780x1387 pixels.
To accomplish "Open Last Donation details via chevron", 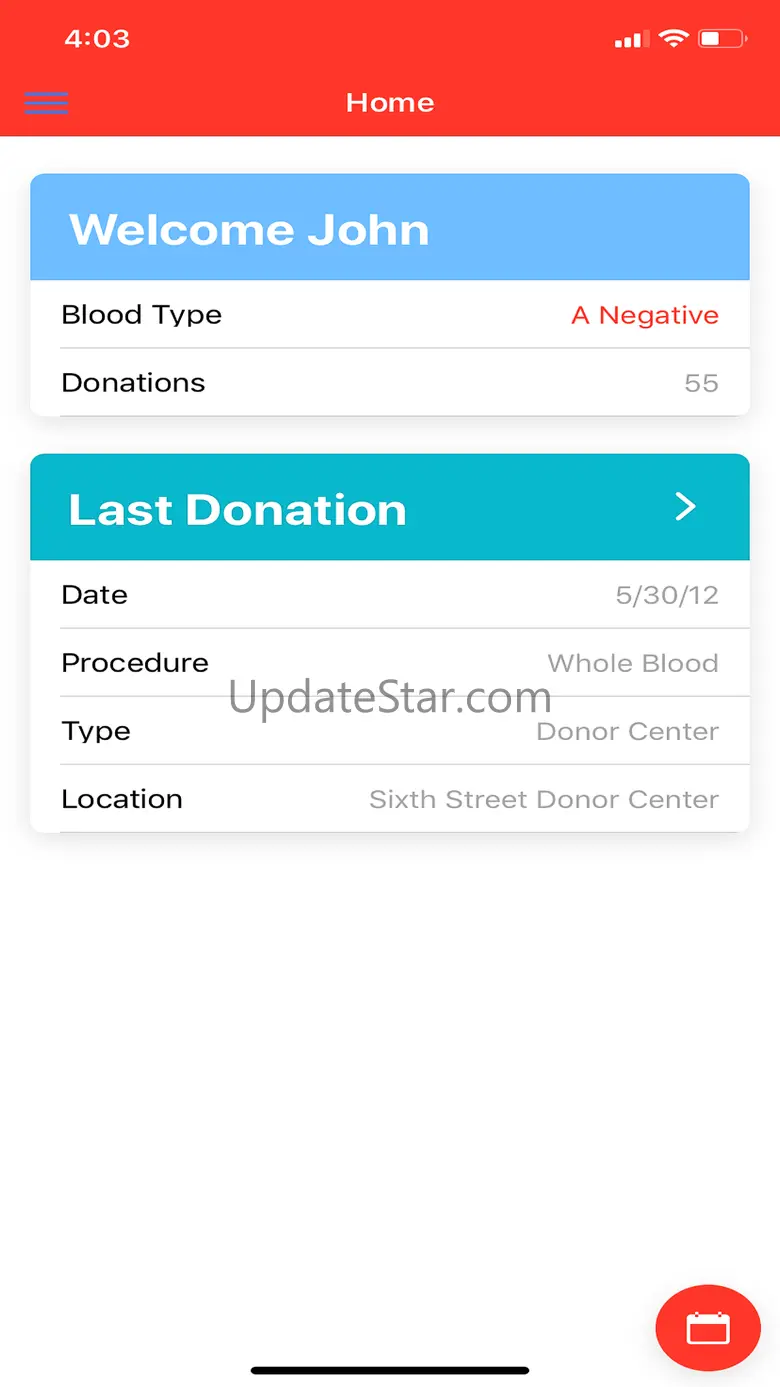I will (x=685, y=507).
